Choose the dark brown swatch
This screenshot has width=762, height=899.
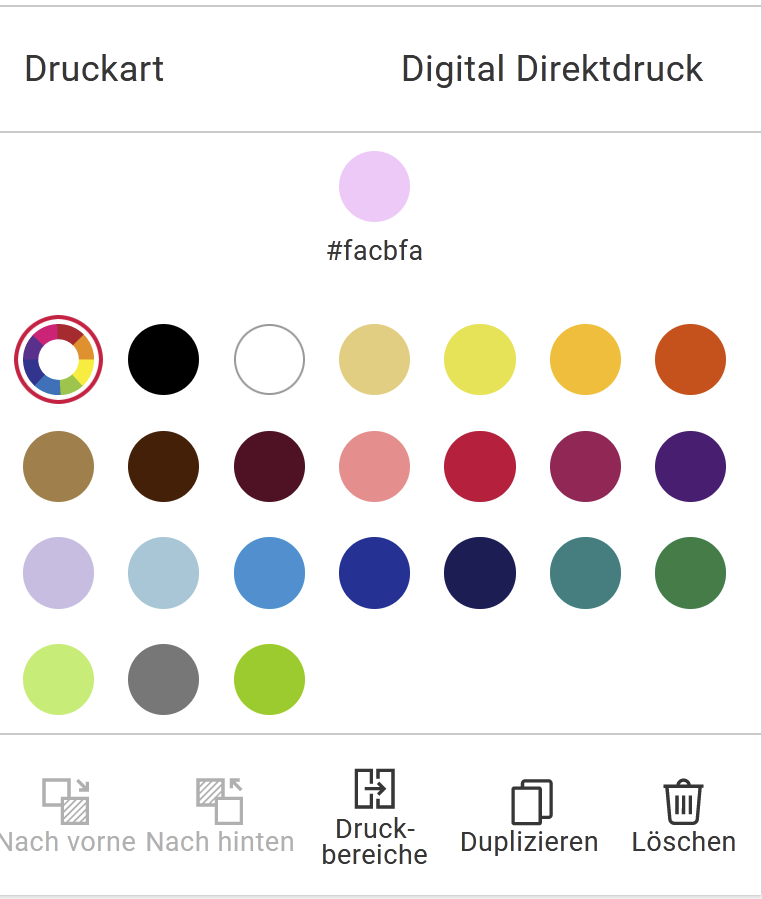coord(163,466)
